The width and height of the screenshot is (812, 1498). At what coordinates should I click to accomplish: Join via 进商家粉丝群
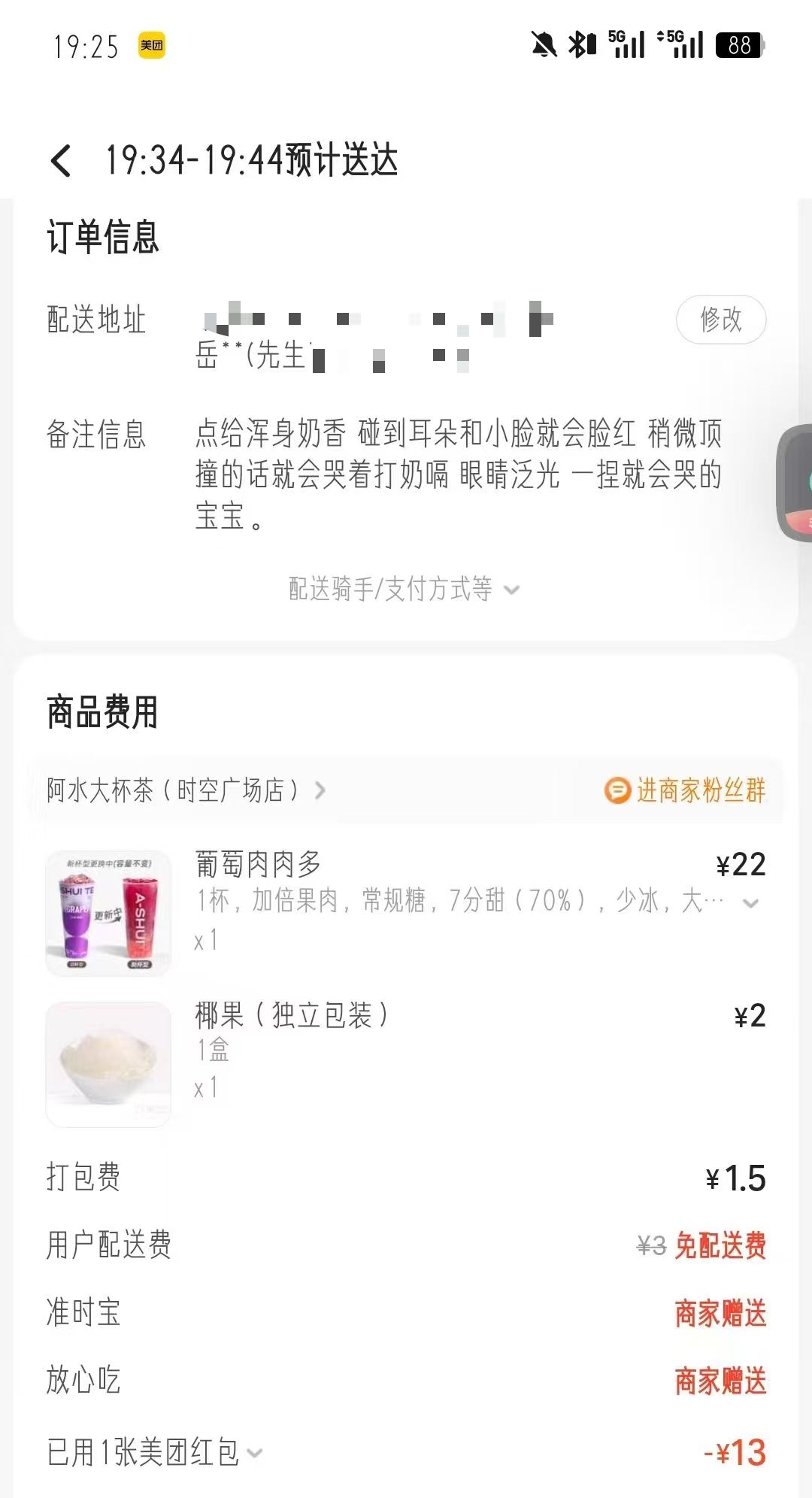pyautogui.click(x=685, y=790)
